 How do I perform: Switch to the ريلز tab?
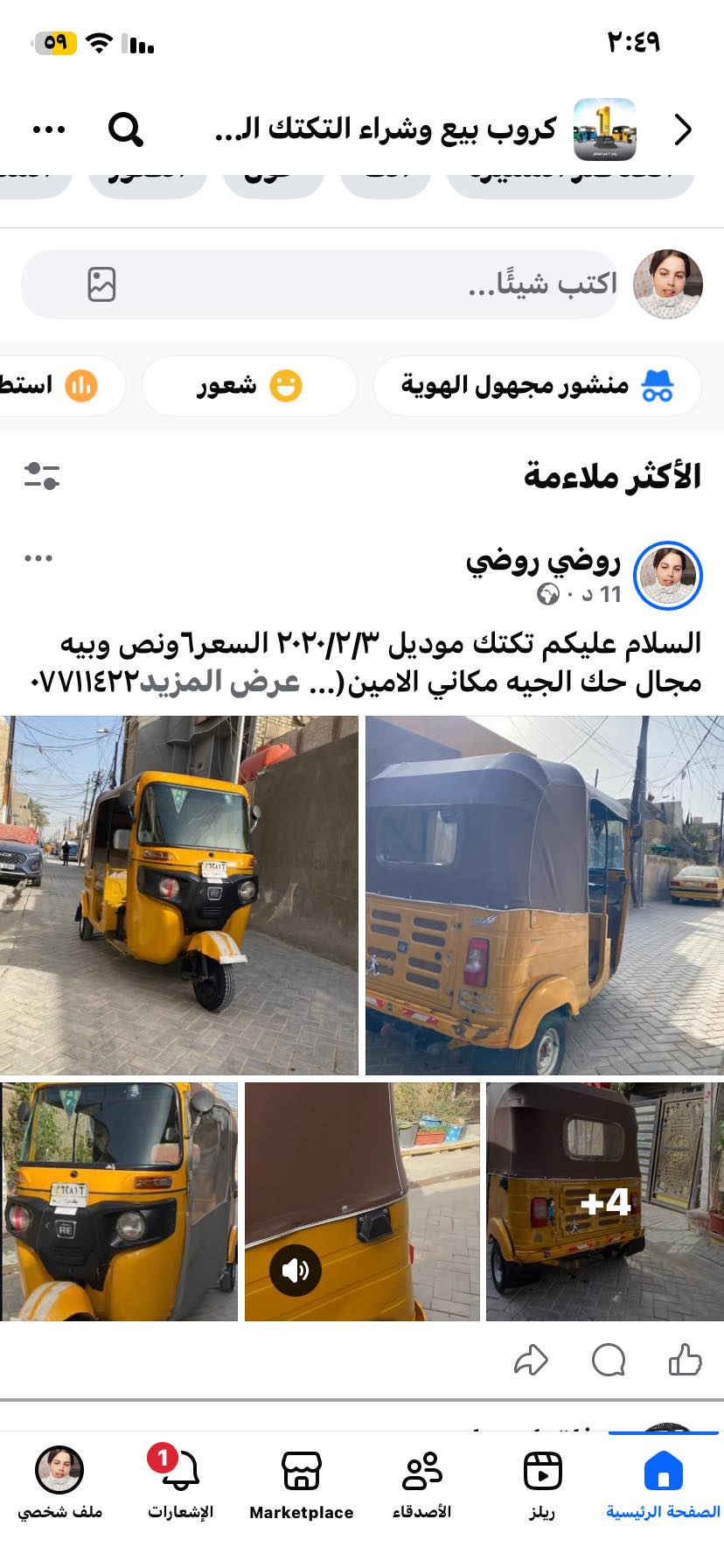tap(542, 1484)
